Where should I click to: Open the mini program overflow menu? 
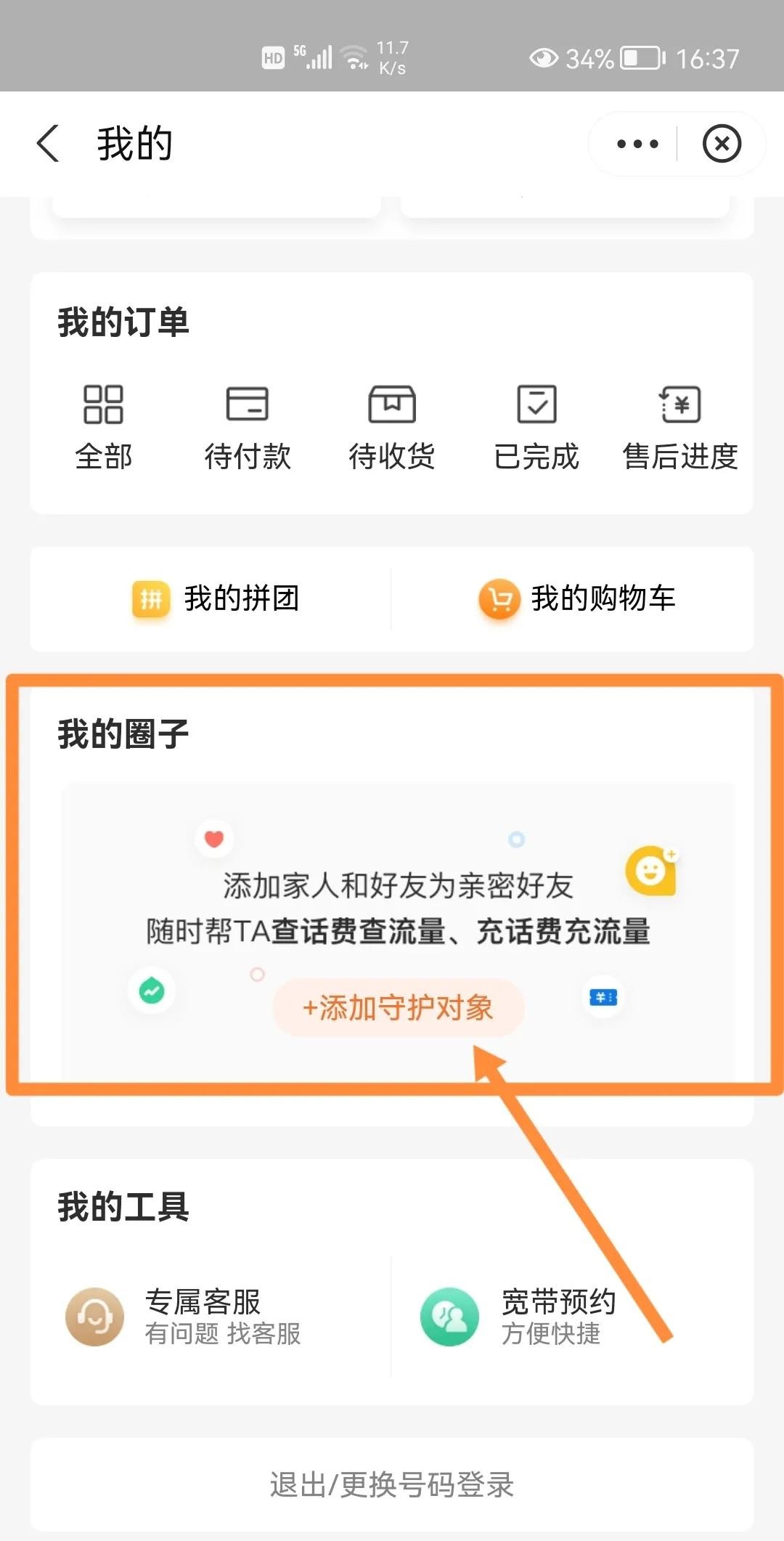coord(637,144)
